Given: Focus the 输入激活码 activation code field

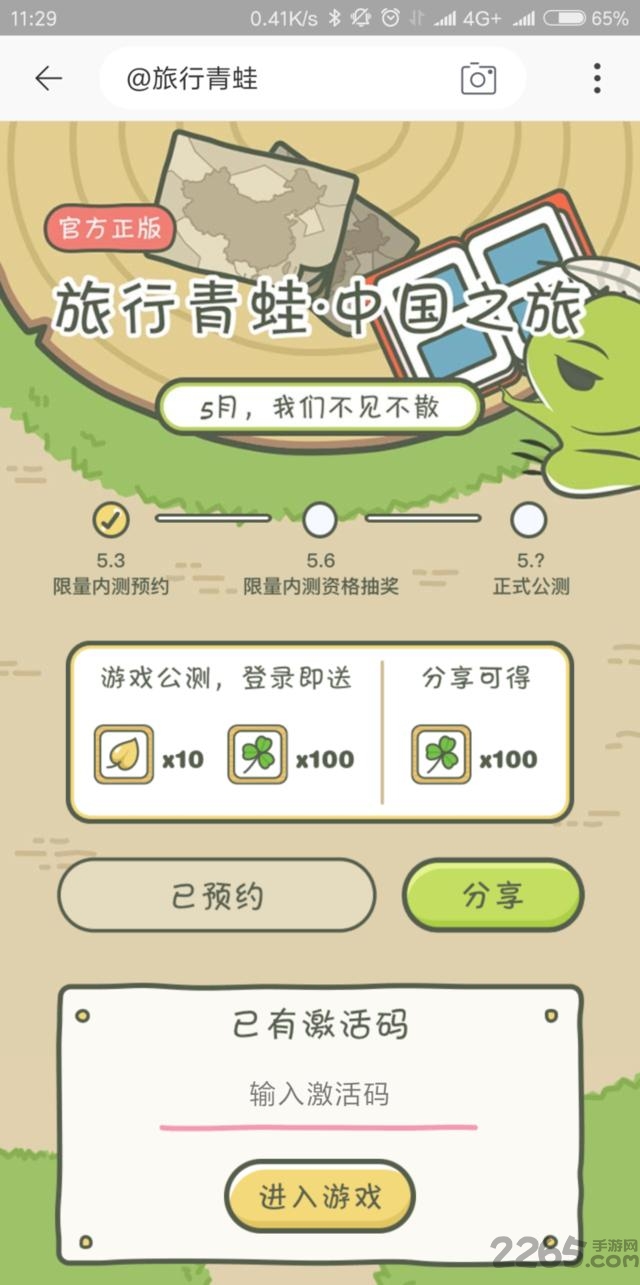Looking at the screenshot, I should click(x=318, y=1095).
